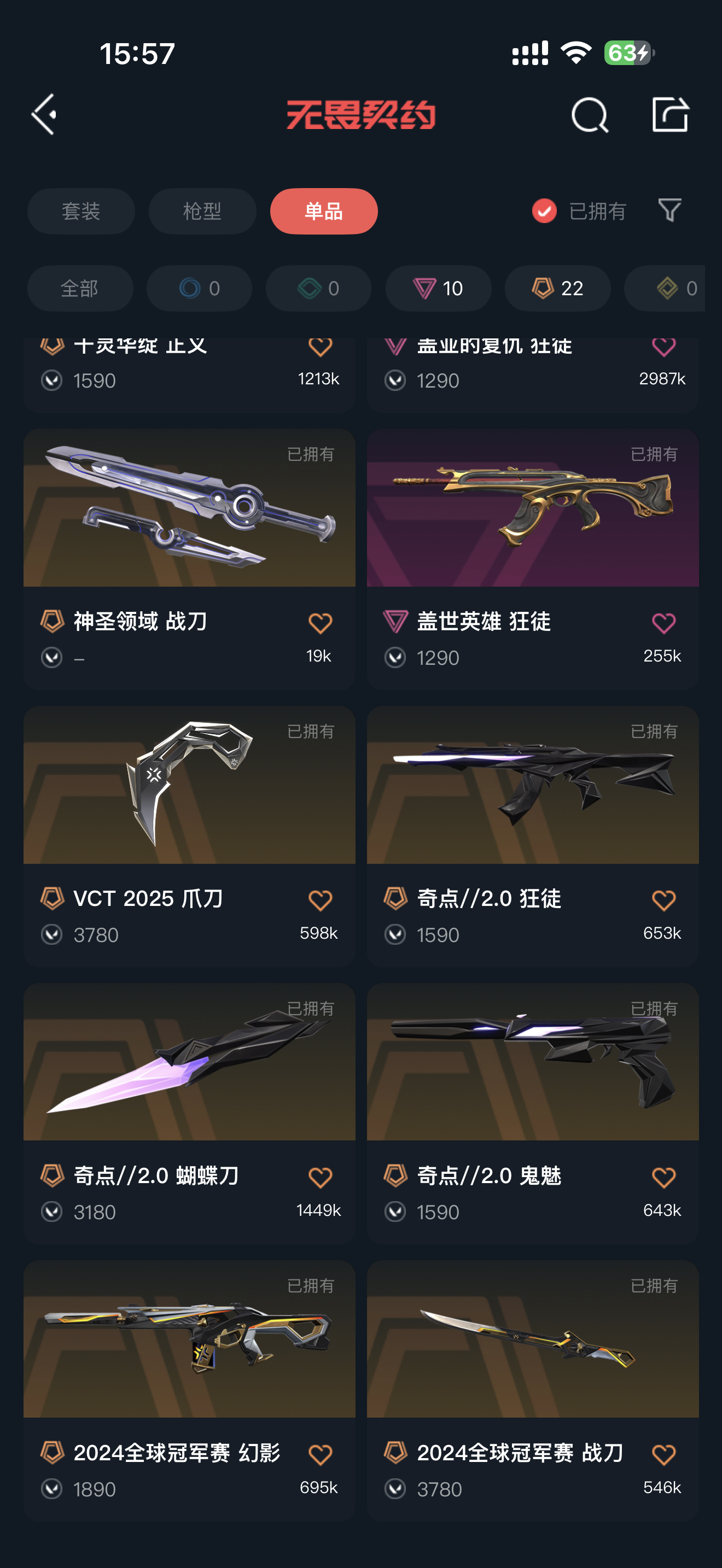
Task: Heart the 2024全球冠军赛 战刀 skin
Action: [x=663, y=1455]
